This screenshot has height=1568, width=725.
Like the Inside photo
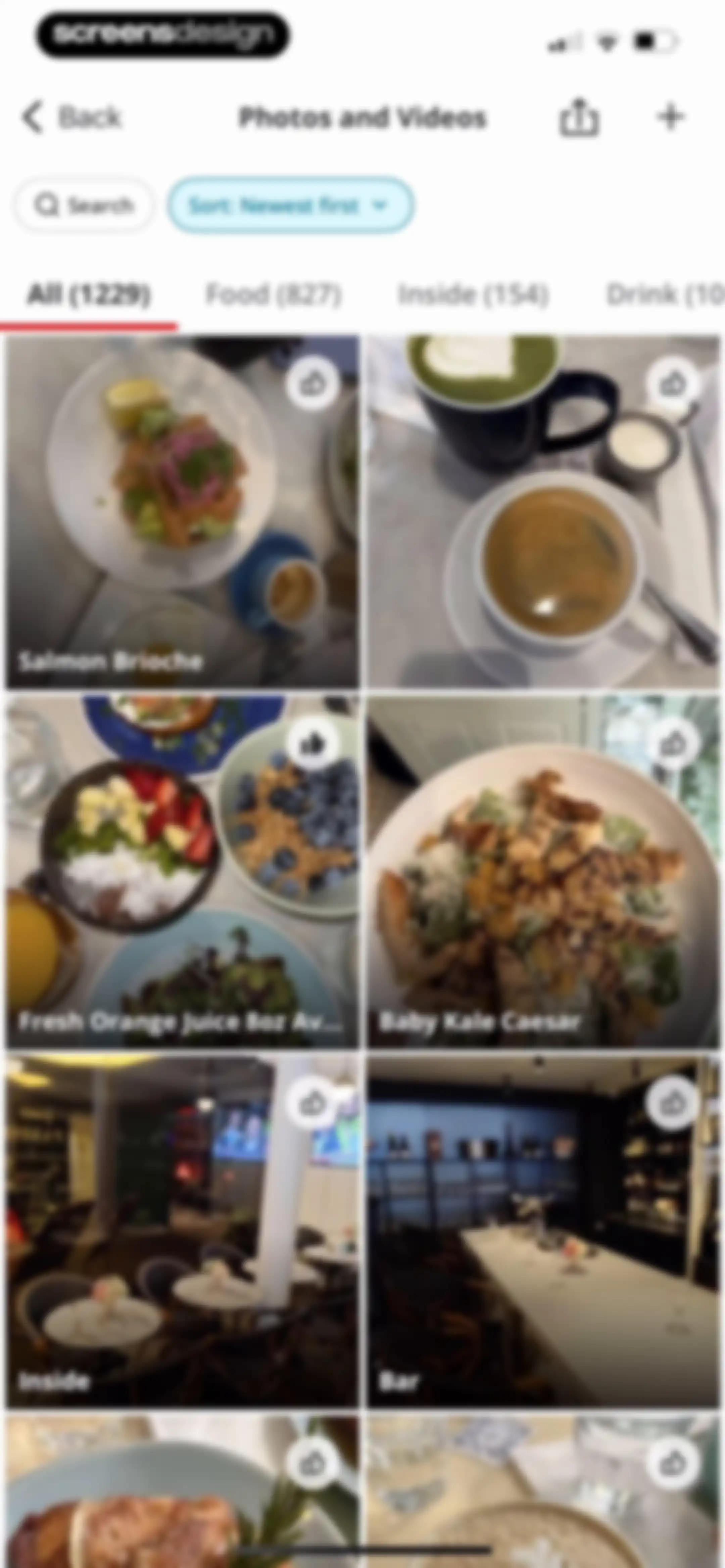[313, 1102]
